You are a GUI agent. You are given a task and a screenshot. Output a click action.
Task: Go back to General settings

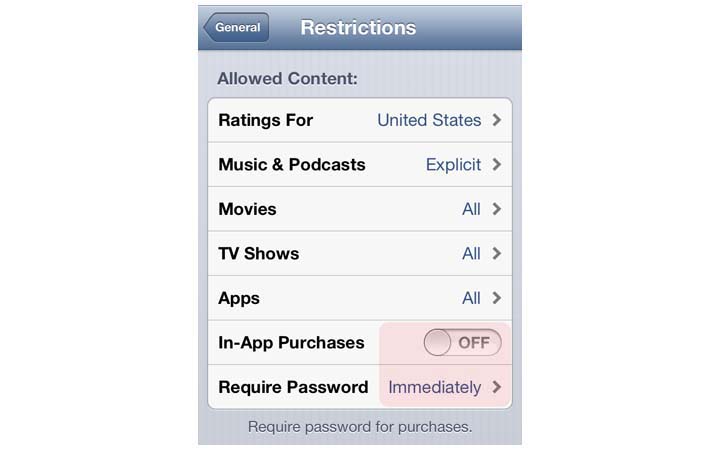tap(236, 28)
